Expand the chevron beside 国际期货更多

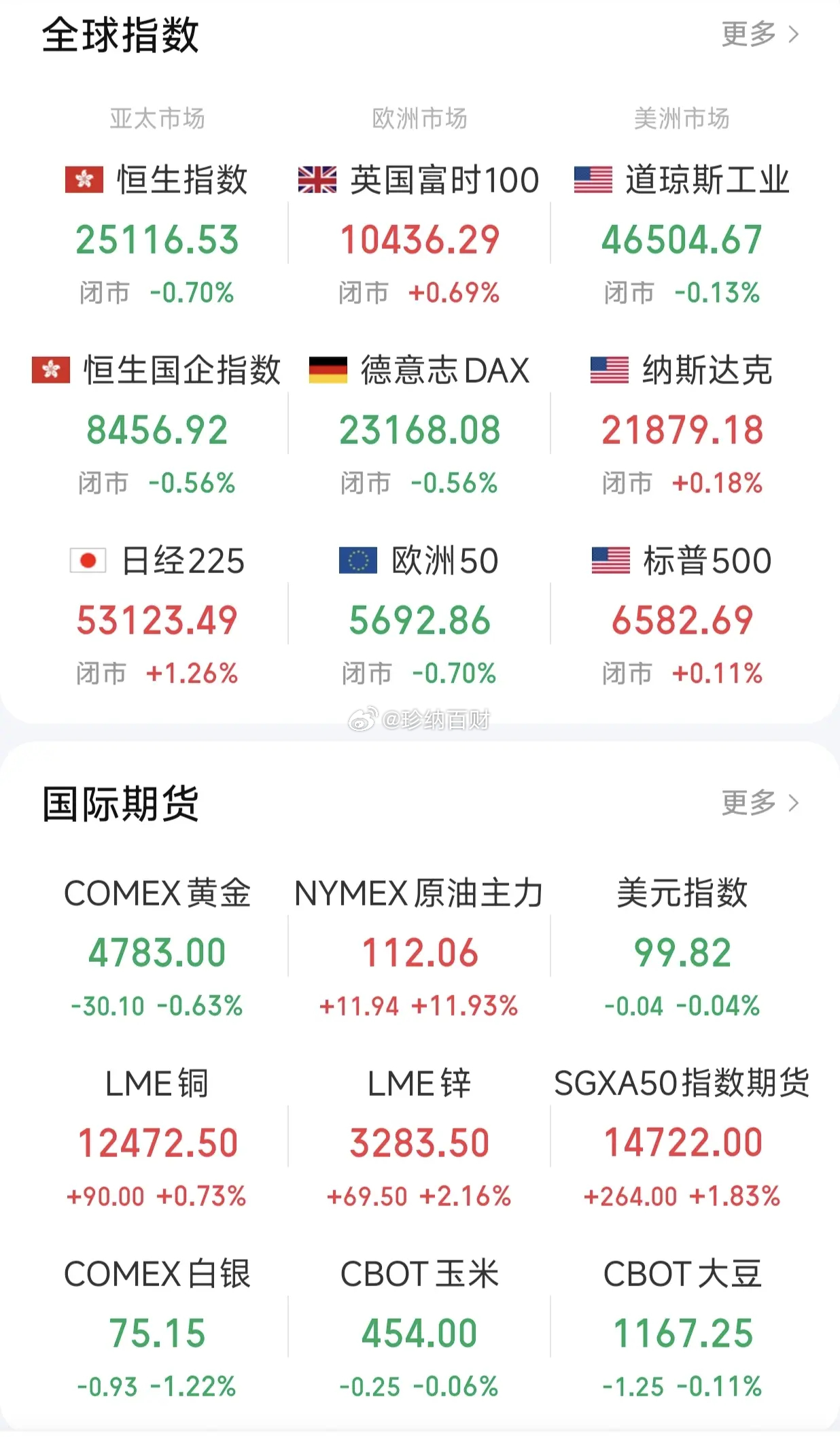coord(794,803)
